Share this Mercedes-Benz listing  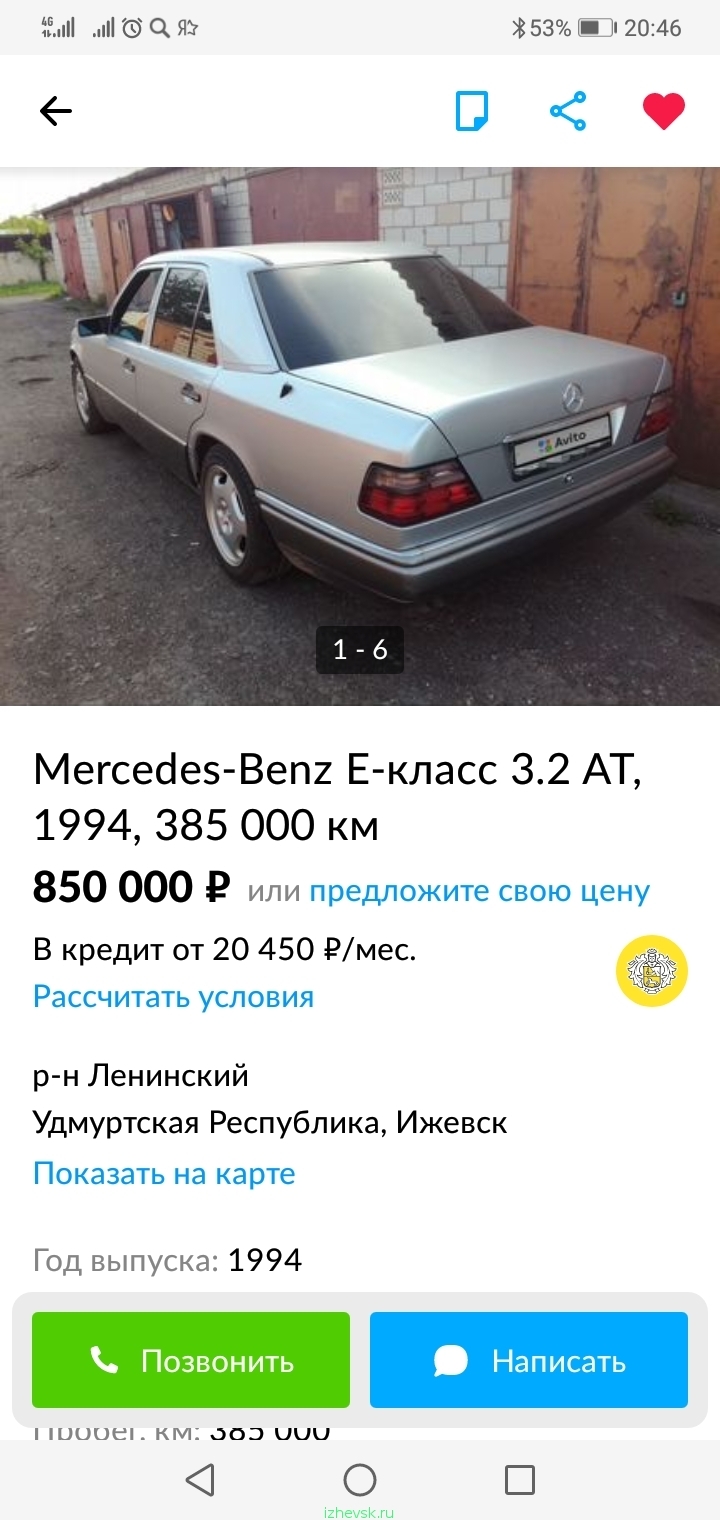coord(568,111)
